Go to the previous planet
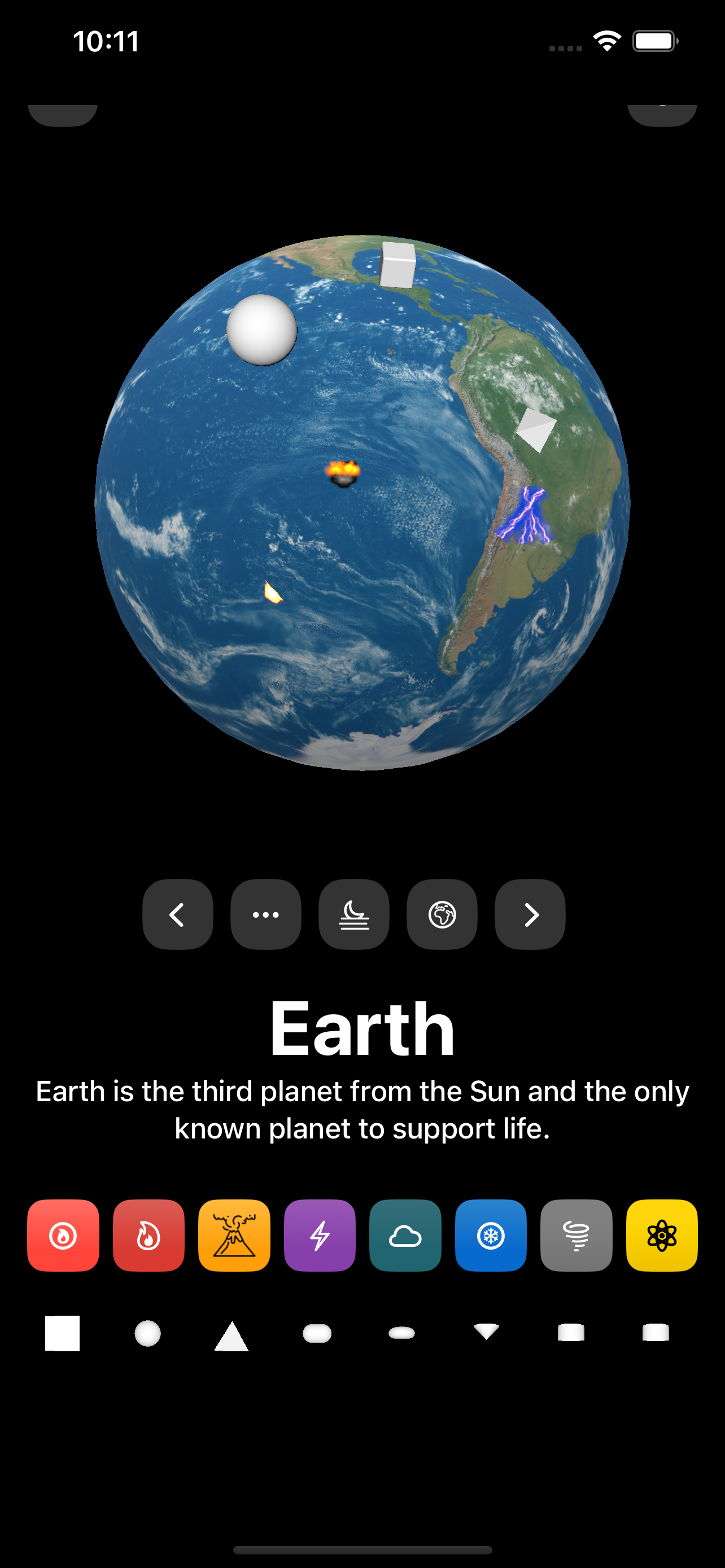Screen dimensions: 725x1568 click(177, 914)
